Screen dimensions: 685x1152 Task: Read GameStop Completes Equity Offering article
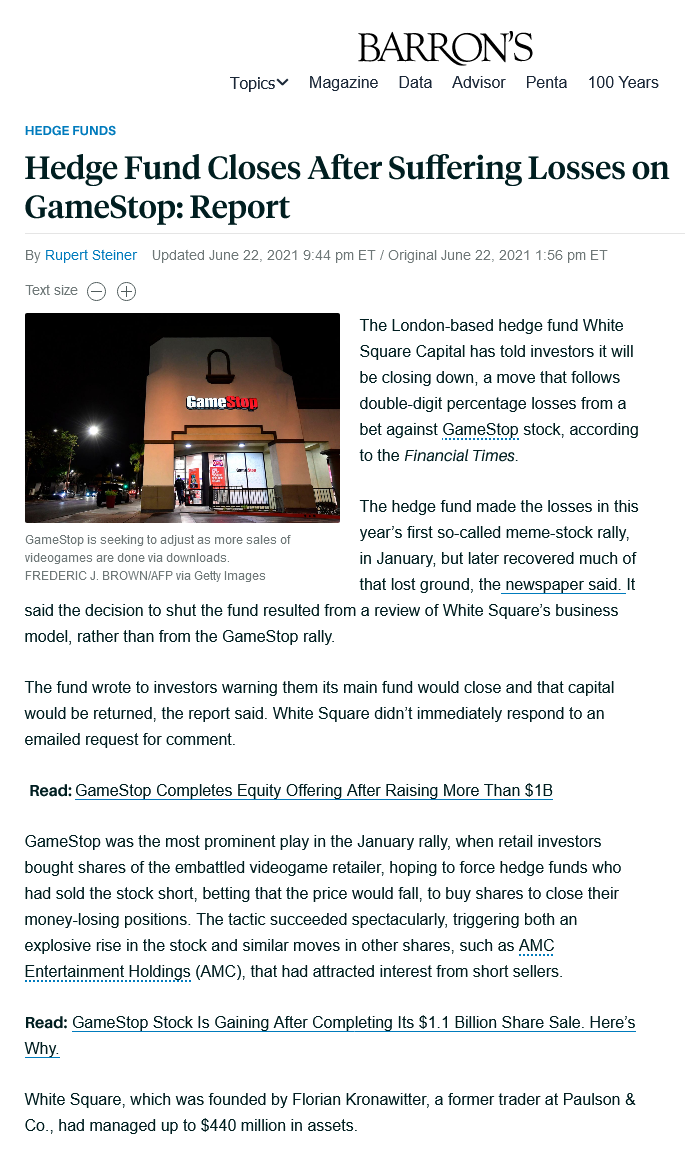(x=314, y=791)
